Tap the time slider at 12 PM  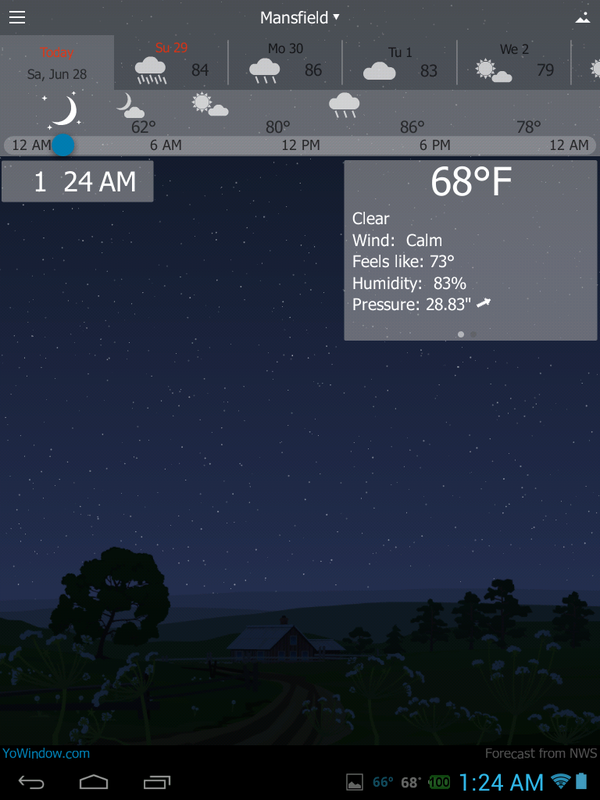300,145
